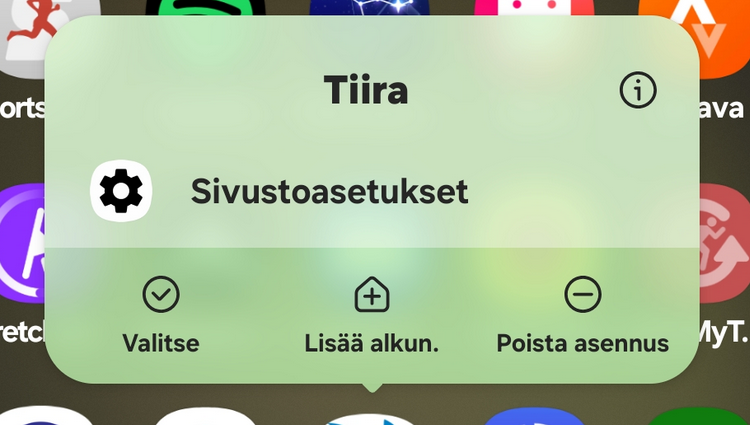Open app info for Tiira
The height and width of the screenshot is (425, 750).
[638, 91]
